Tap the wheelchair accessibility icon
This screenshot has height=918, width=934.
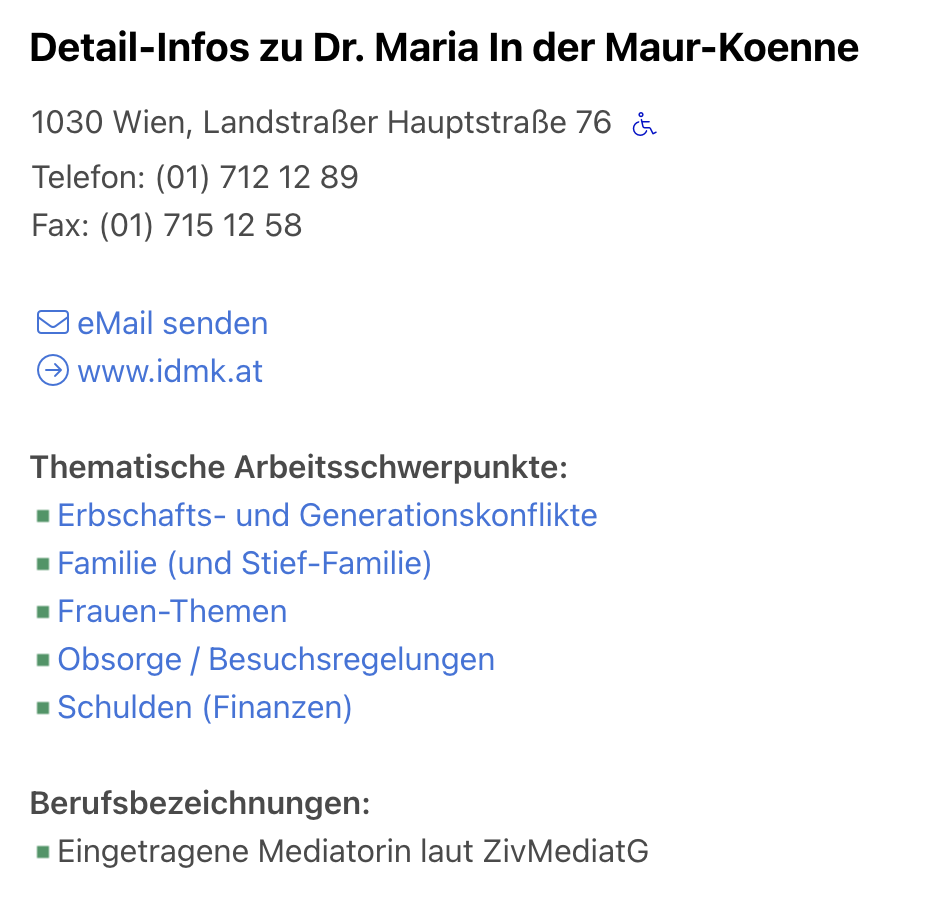pos(645,125)
